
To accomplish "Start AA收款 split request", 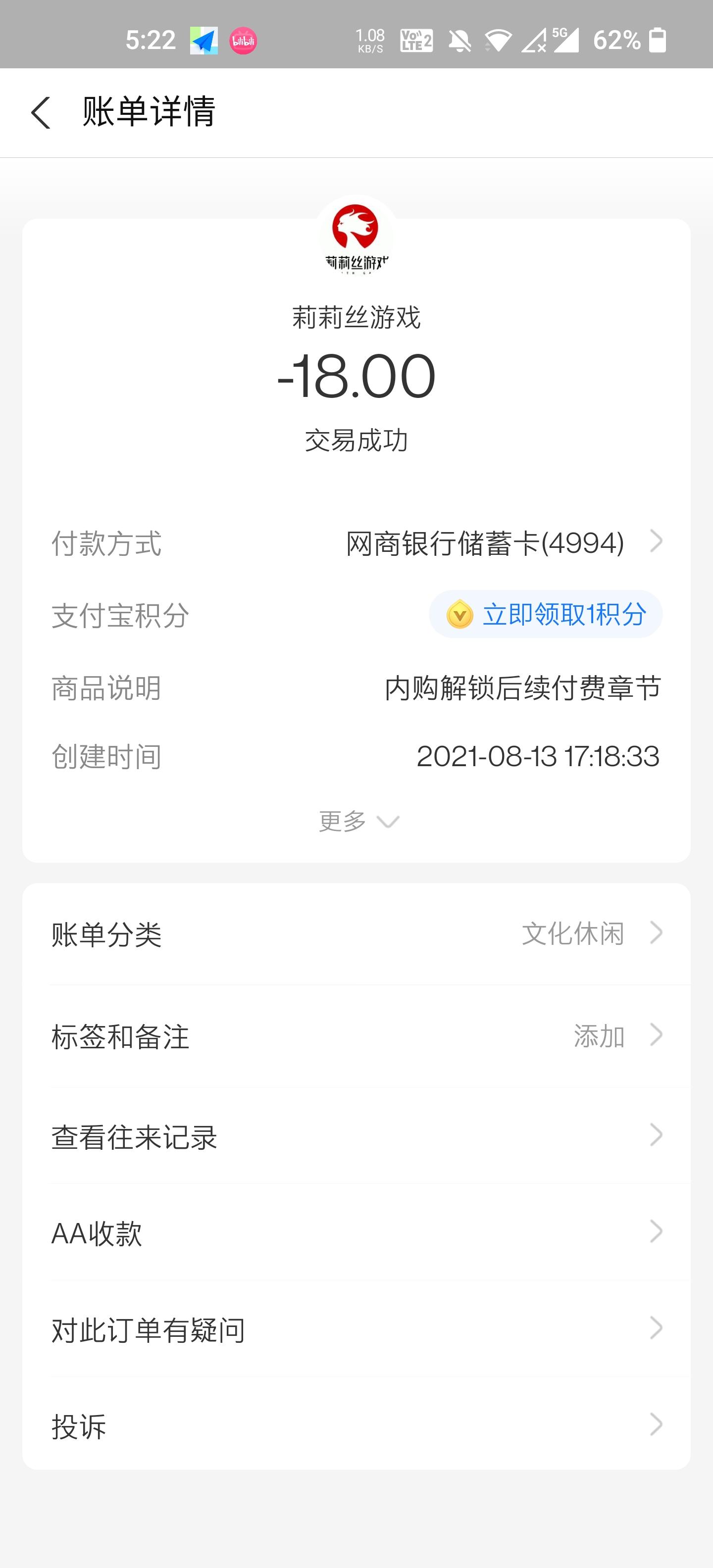I will [356, 1233].
